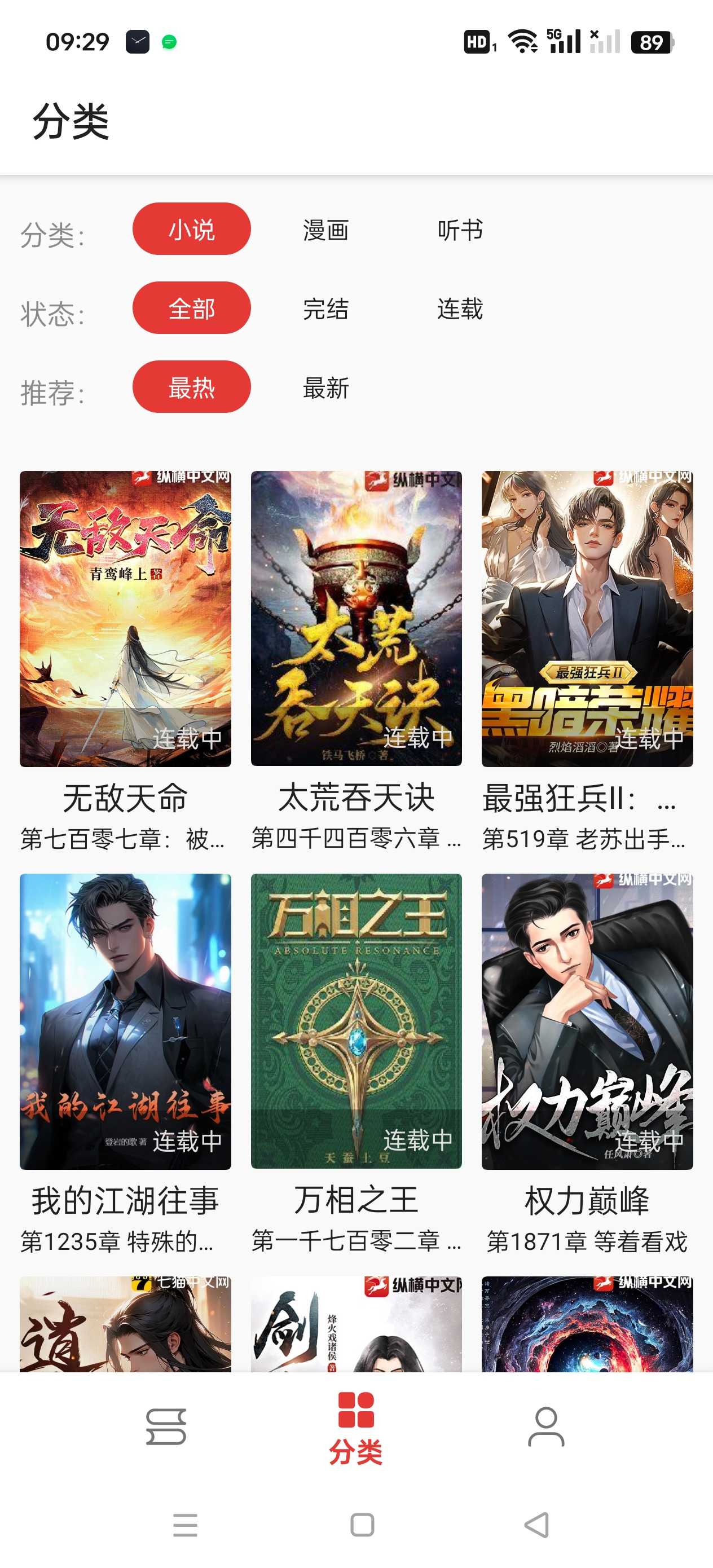Go back with the system back button

click(x=536, y=1525)
